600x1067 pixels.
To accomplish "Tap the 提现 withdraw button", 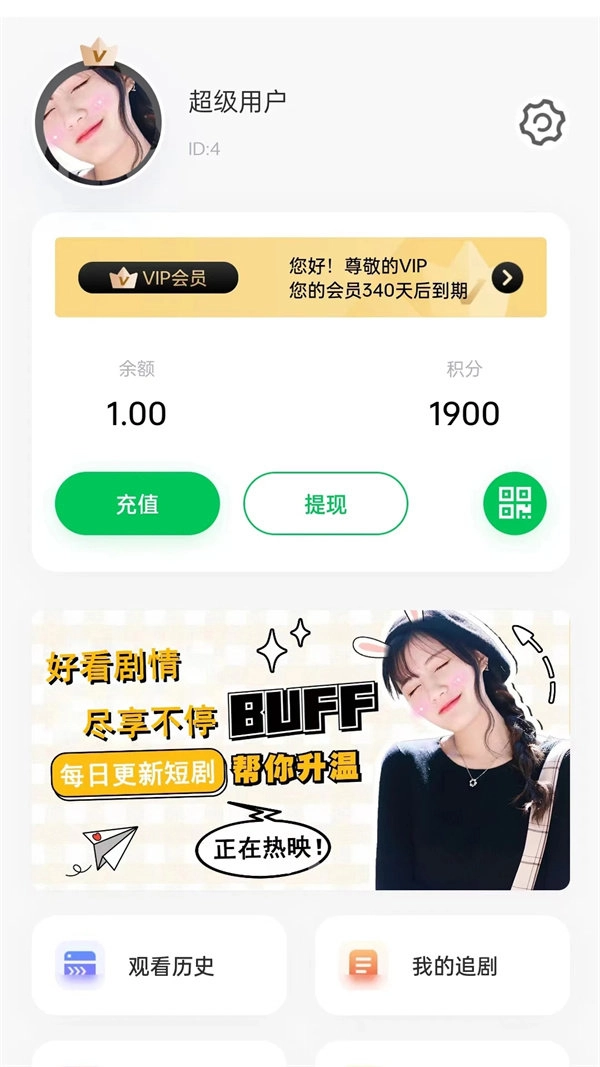I will point(326,504).
